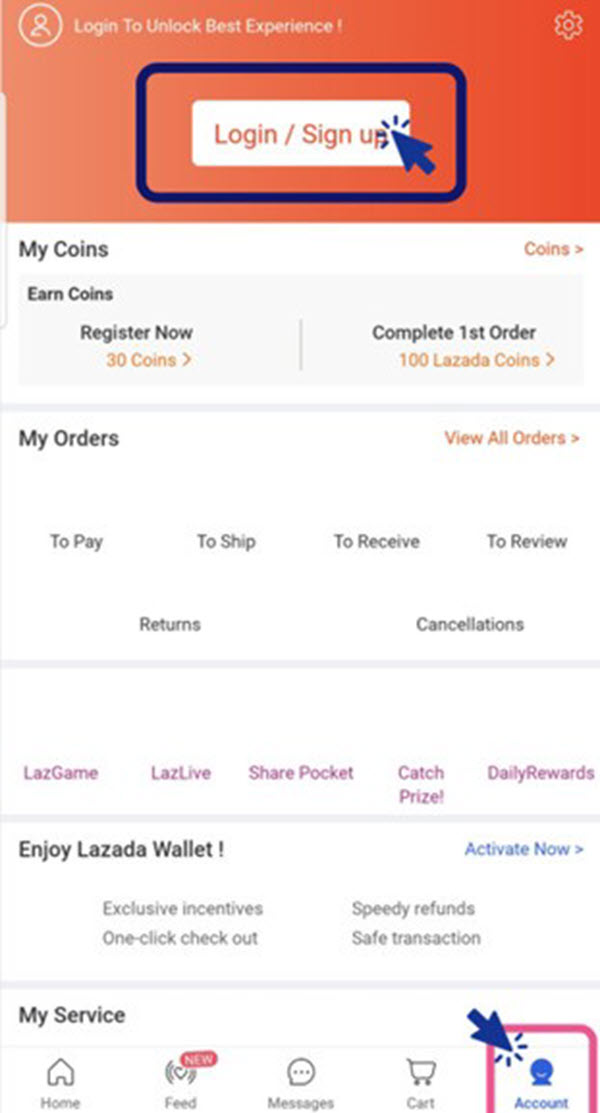Activate Lazada Wallet now
Viewport: 600px width, 1113px height.
524,849
